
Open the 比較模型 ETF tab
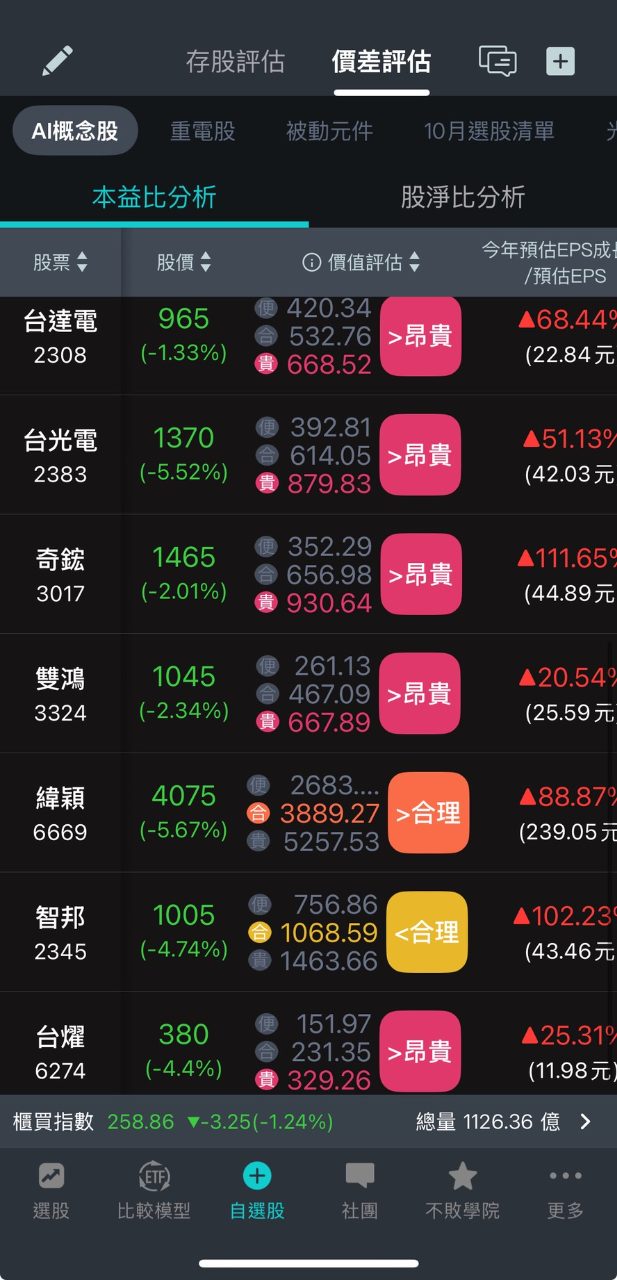click(x=154, y=1191)
